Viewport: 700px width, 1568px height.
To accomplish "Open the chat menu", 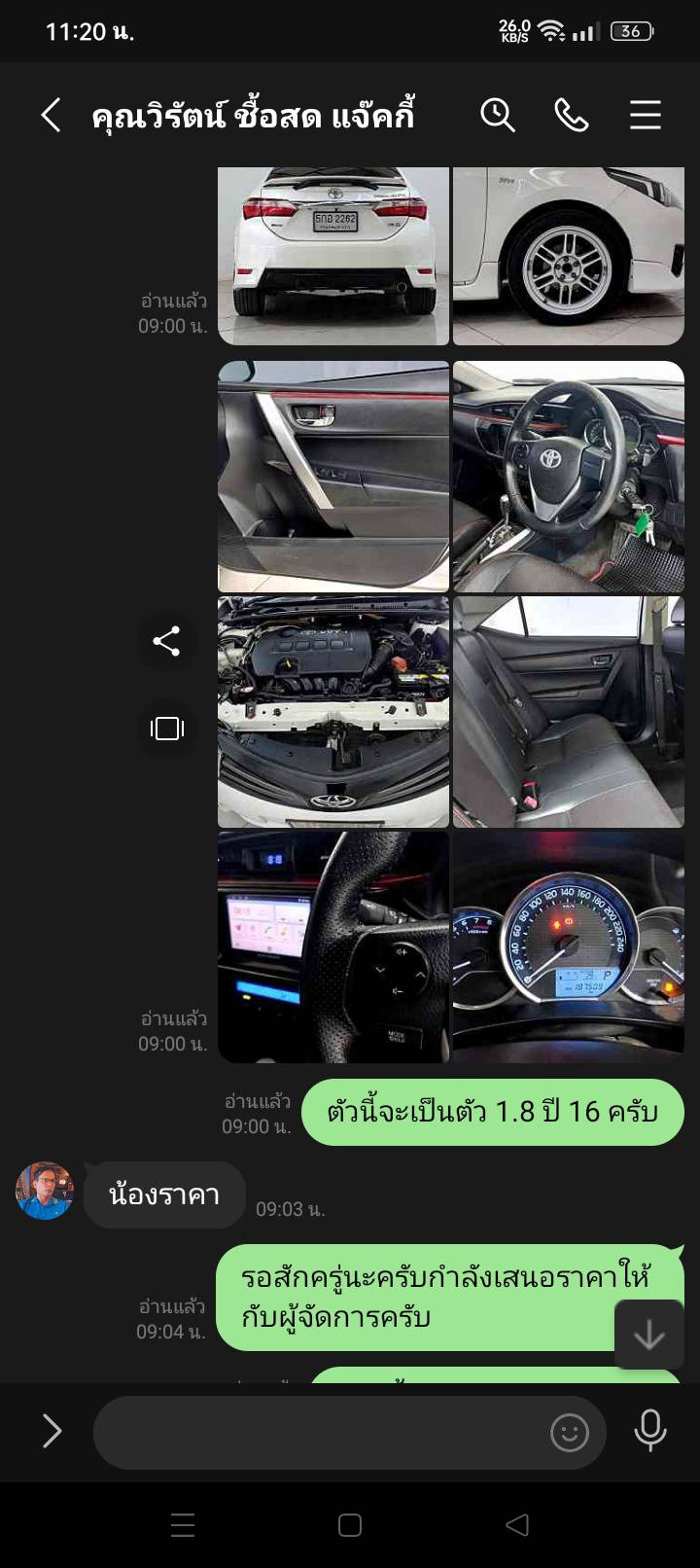I will point(645,115).
